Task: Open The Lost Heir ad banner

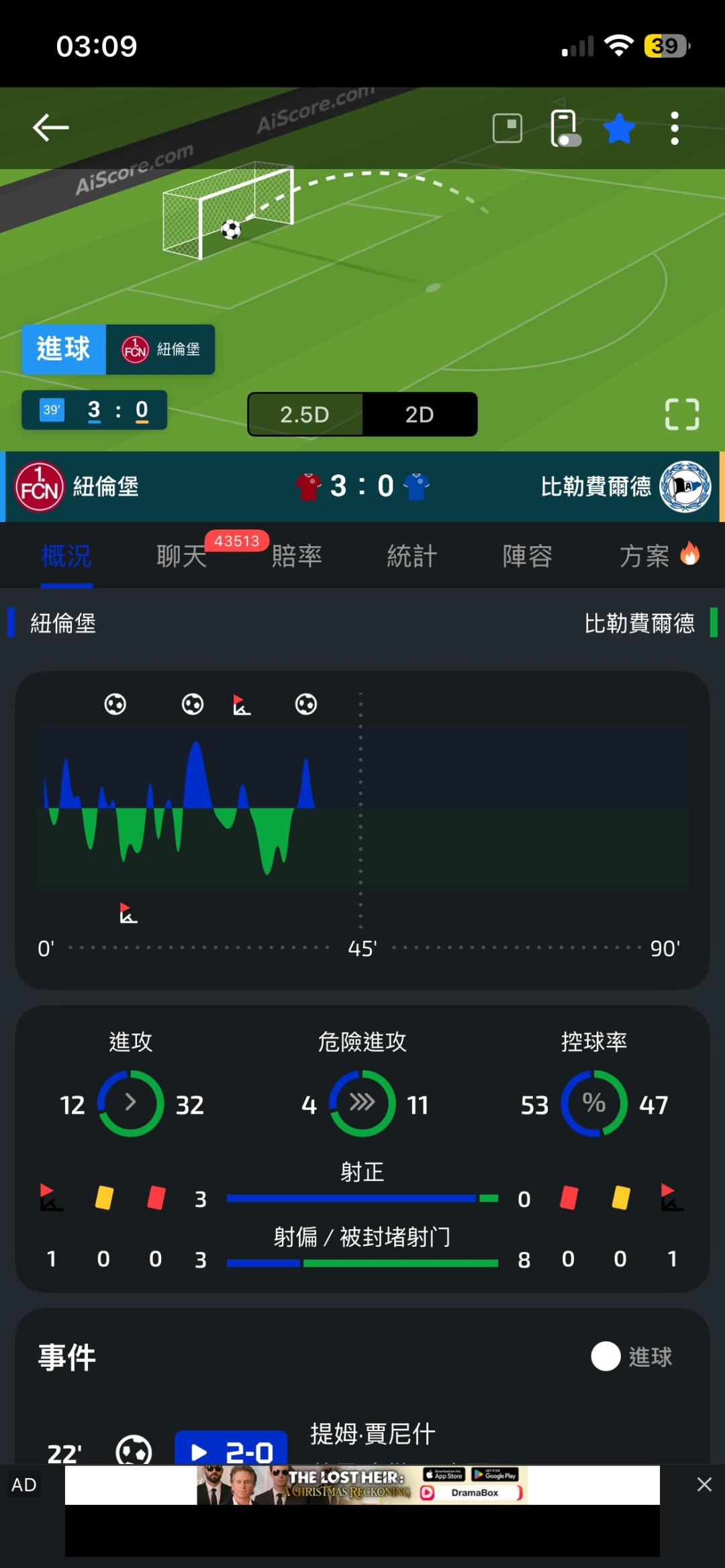Action: click(x=362, y=1484)
